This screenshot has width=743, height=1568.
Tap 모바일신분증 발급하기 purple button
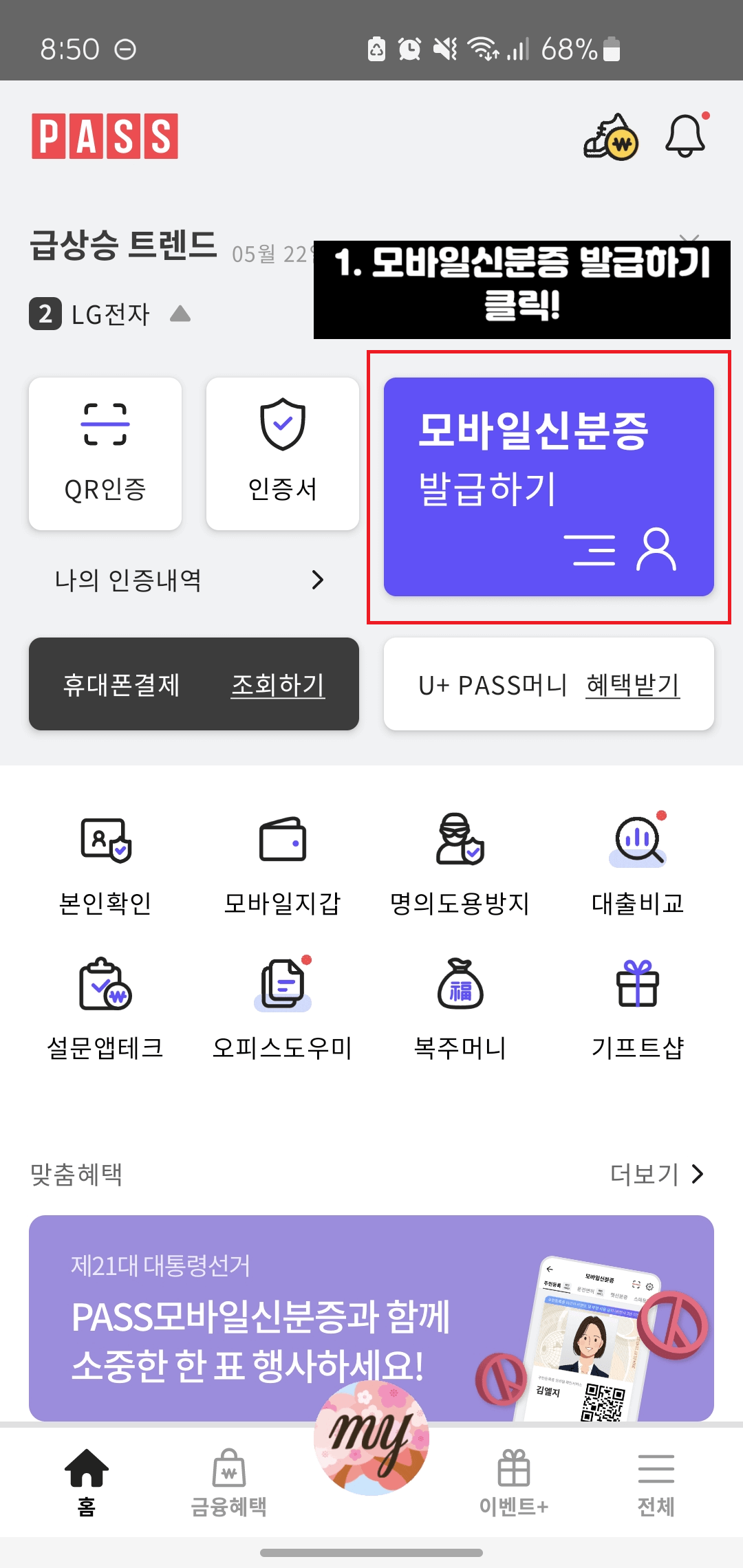click(548, 486)
